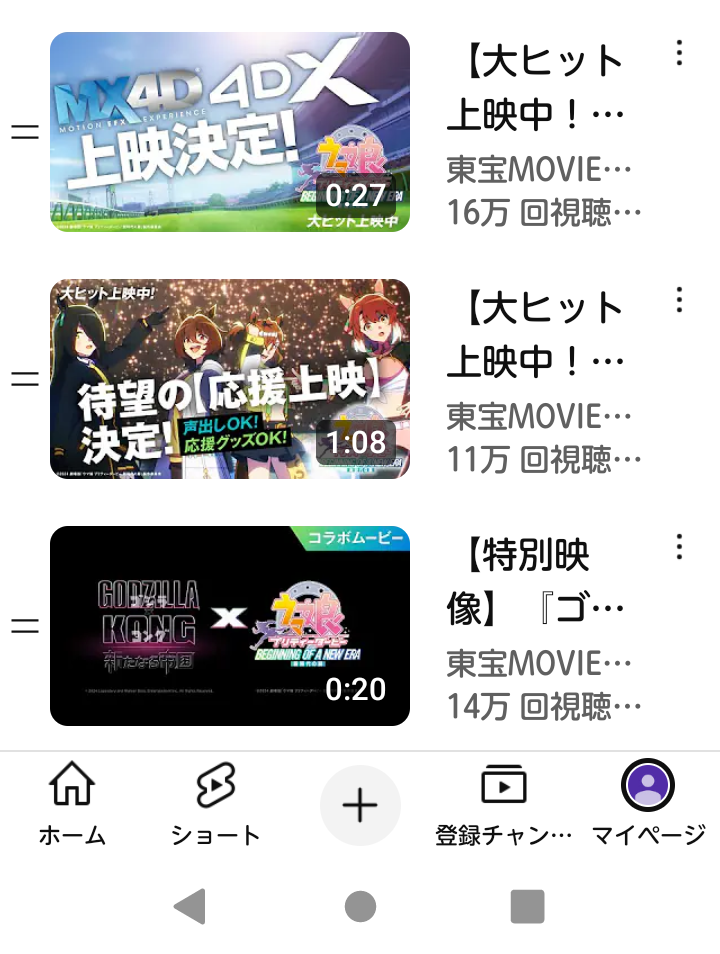Open the ホーム tab icon
Viewport: 720px width, 954px height.
[x=73, y=790]
